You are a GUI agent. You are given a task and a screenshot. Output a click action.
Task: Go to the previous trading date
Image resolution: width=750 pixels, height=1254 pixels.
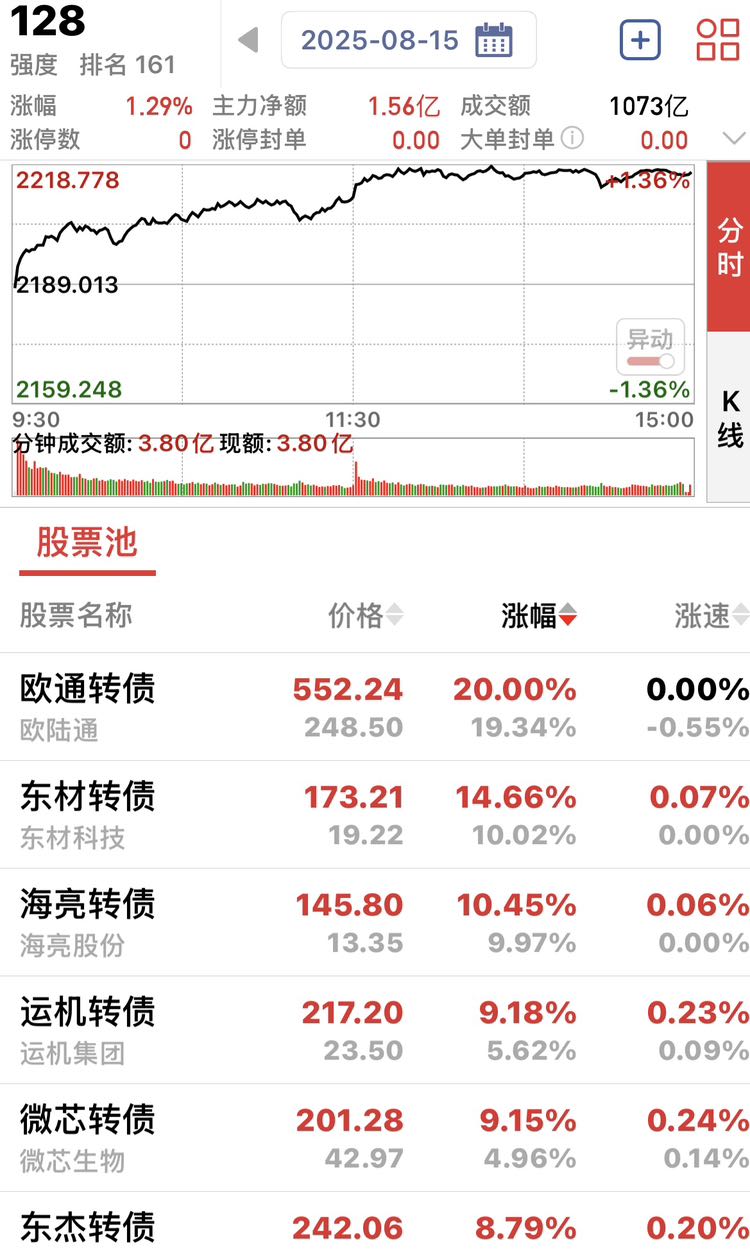pos(248,40)
